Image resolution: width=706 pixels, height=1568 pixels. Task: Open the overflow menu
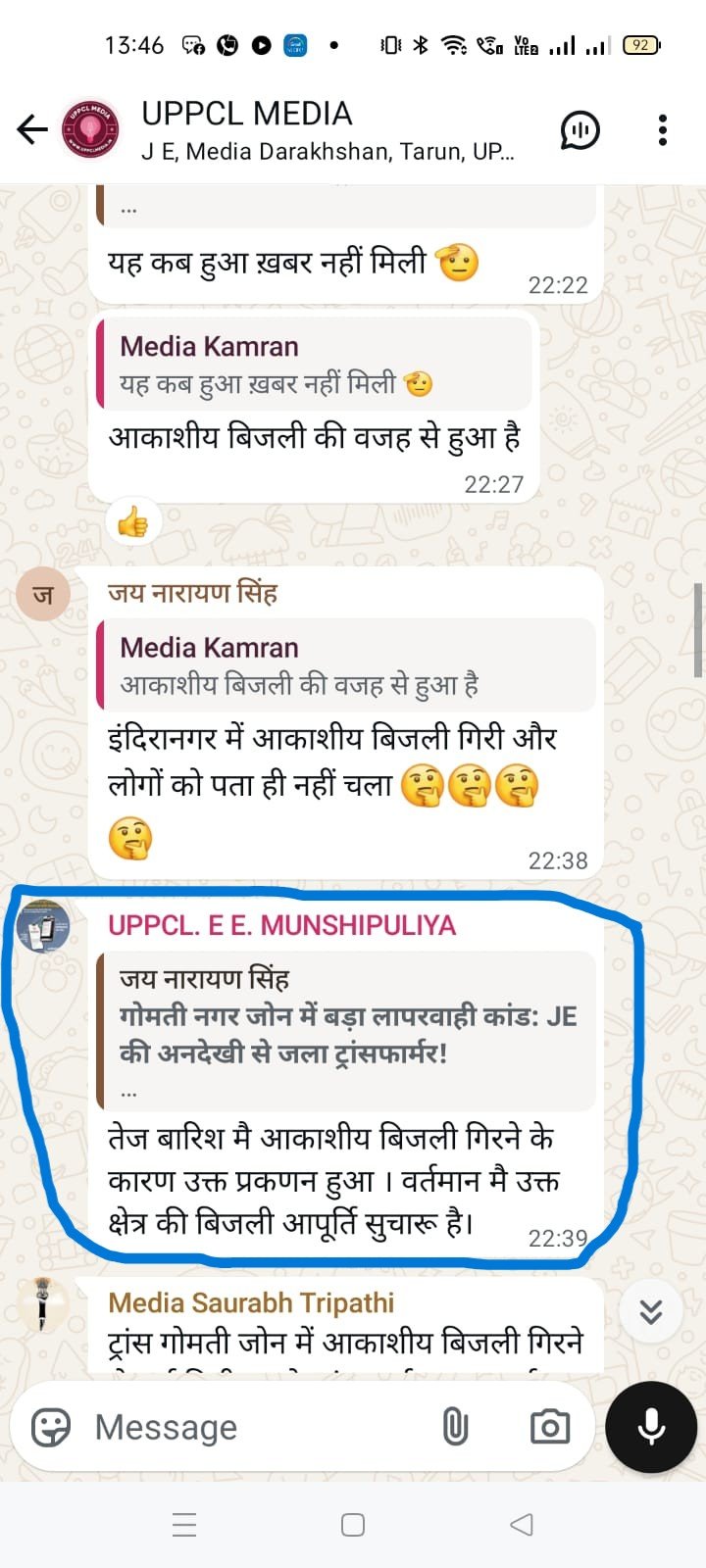(663, 129)
